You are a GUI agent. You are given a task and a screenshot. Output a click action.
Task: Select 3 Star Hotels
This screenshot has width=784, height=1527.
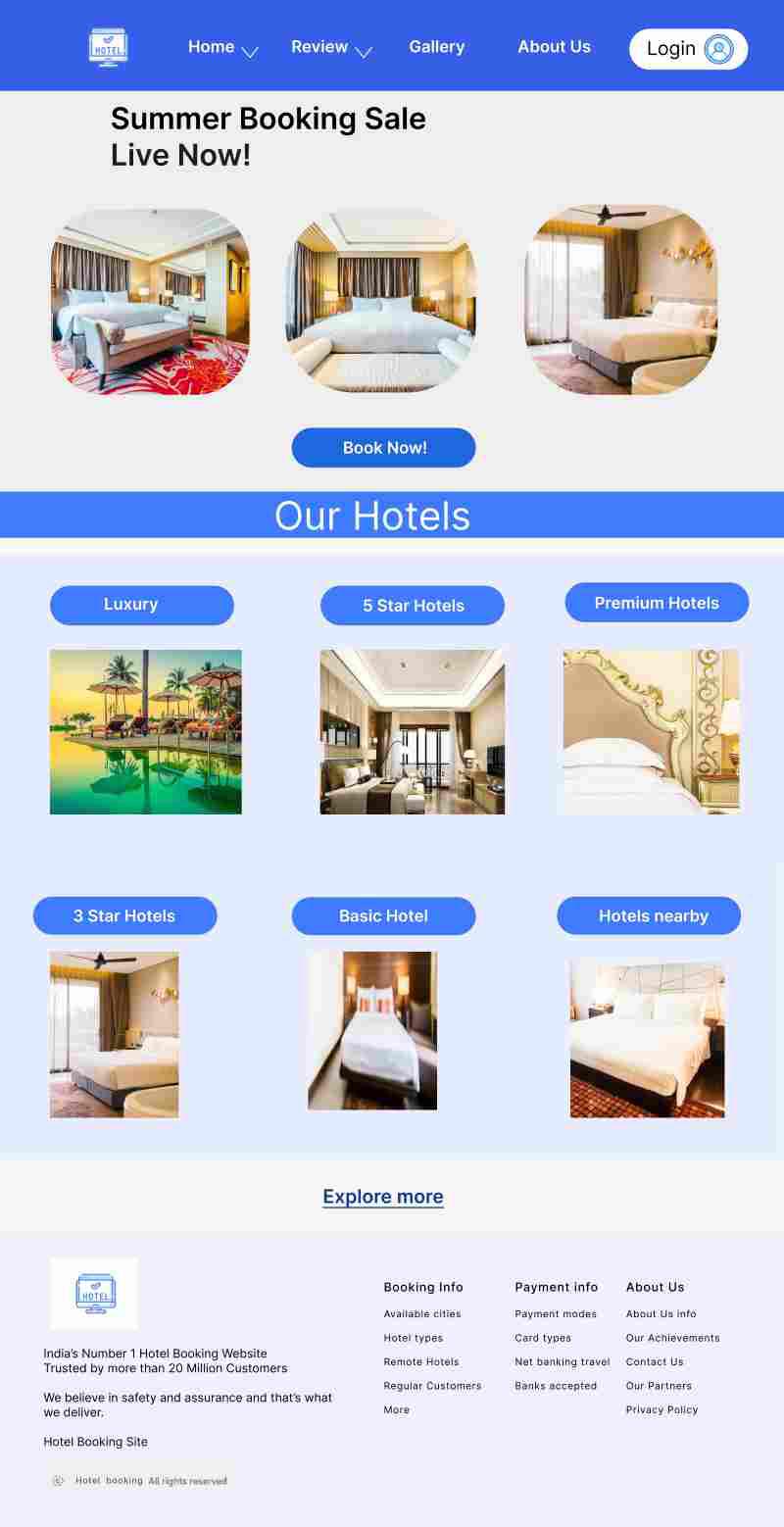pos(124,915)
